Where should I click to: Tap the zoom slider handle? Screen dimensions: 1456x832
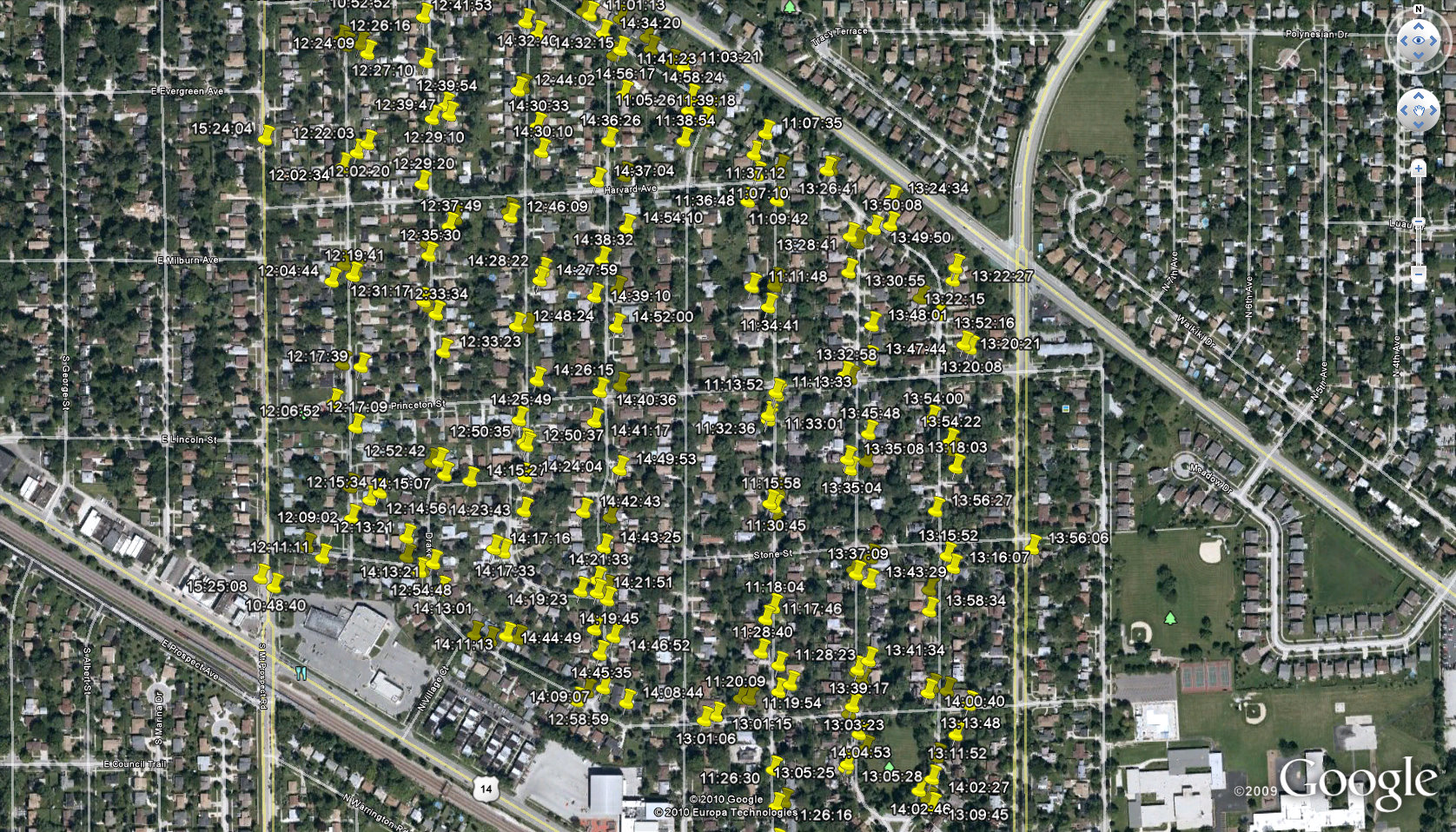1419,223
